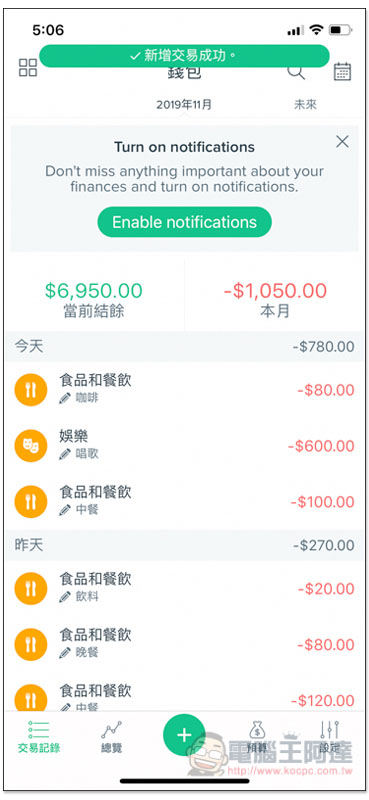Tap Enable notifications button
This screenshot has width=369, height=800.
(184, 222)
